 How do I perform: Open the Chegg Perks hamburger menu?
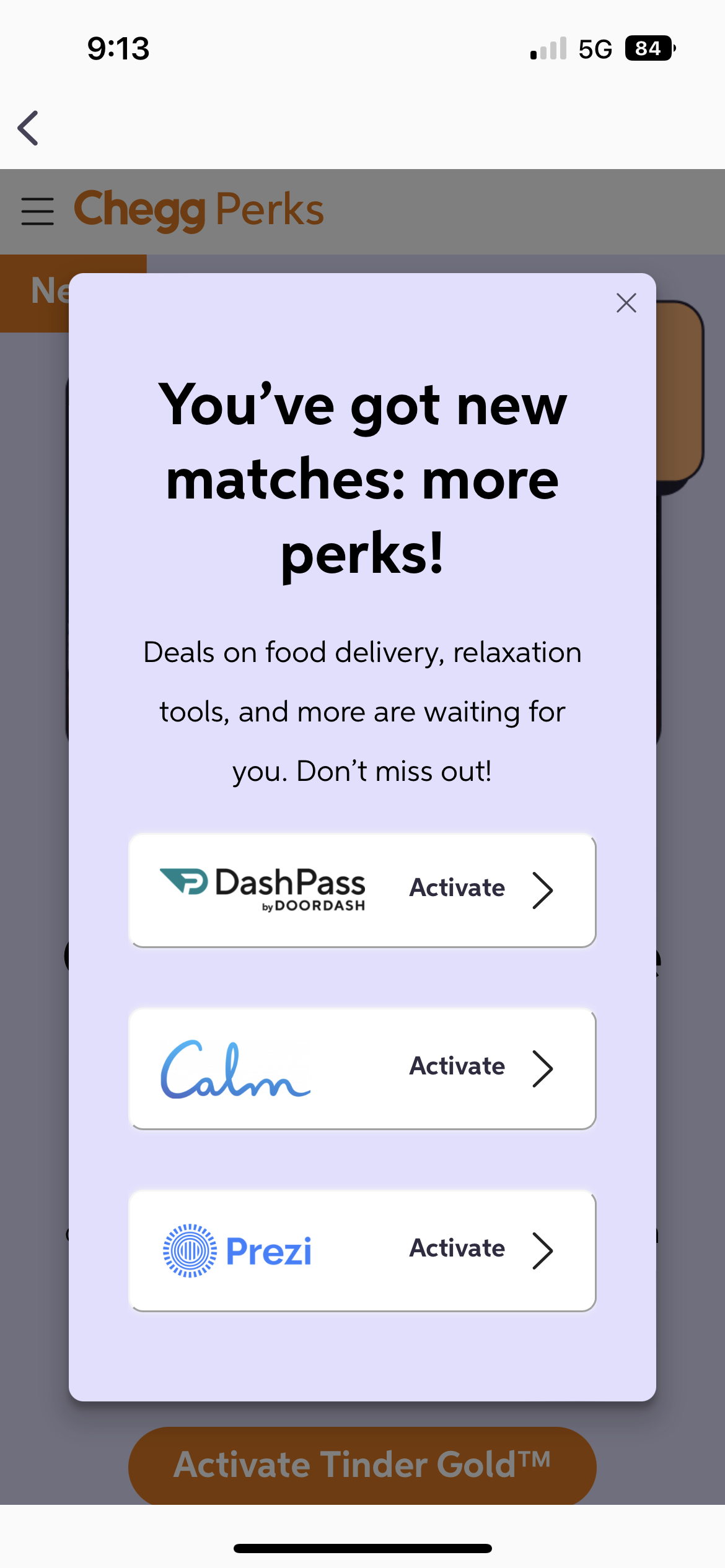[37, 211]
